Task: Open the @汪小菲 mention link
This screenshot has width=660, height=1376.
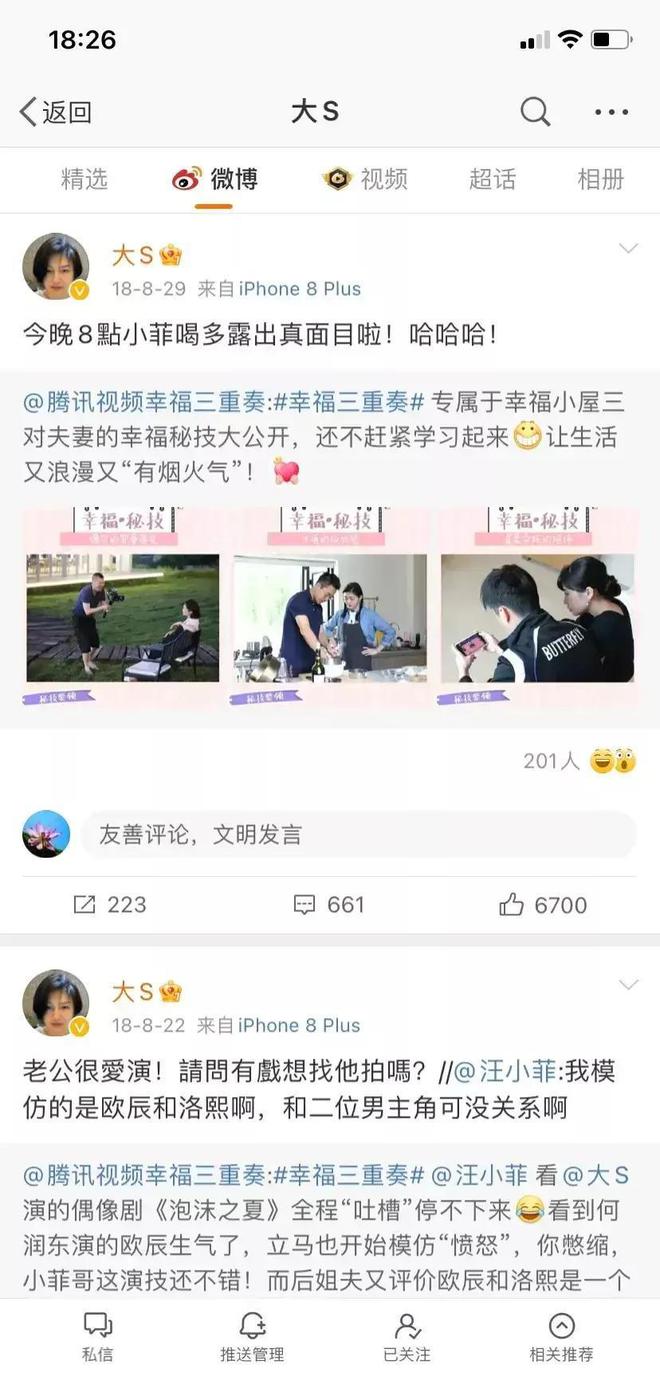Action: [x=507, y=1072]
